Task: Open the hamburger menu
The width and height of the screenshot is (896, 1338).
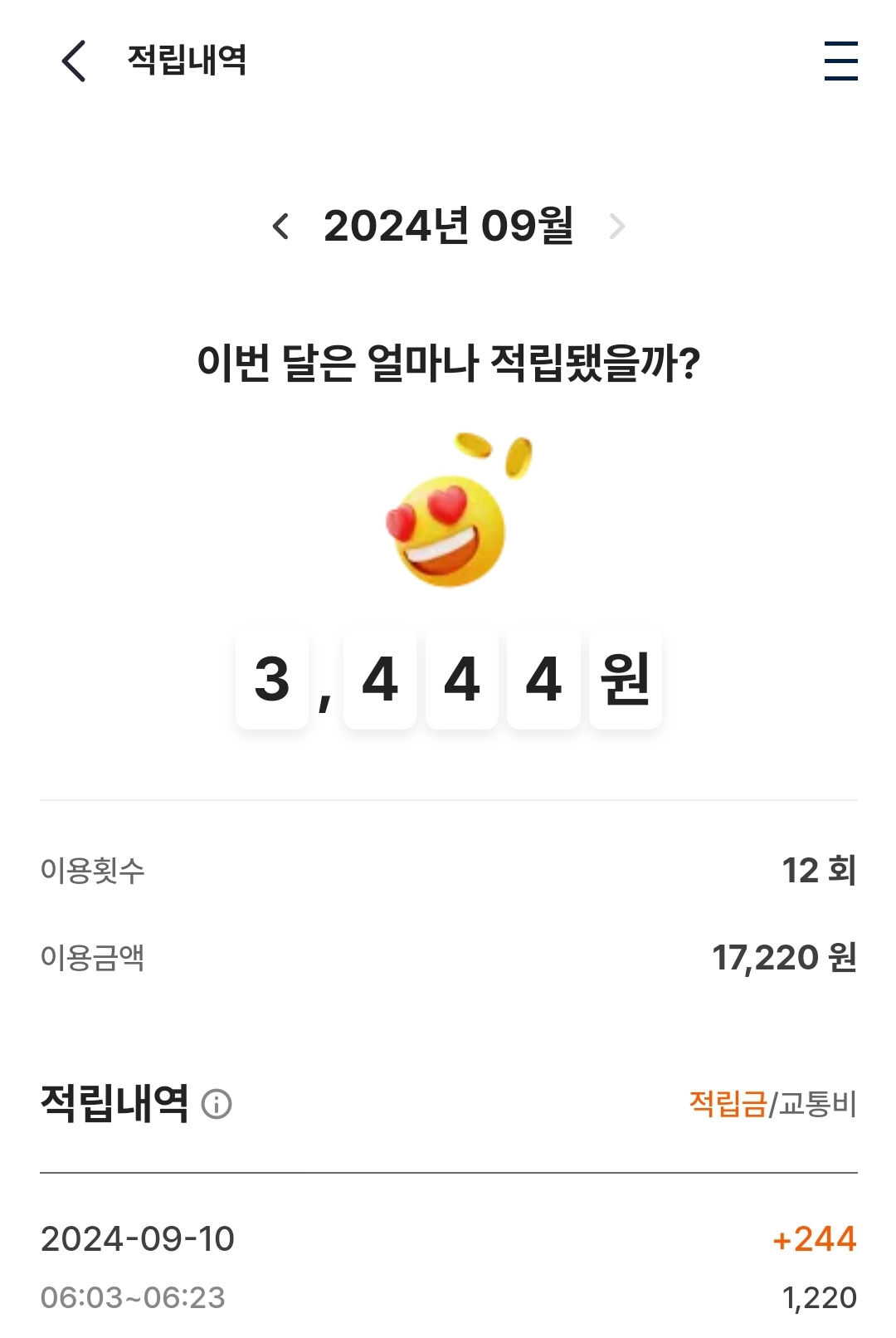Action: 840,61
